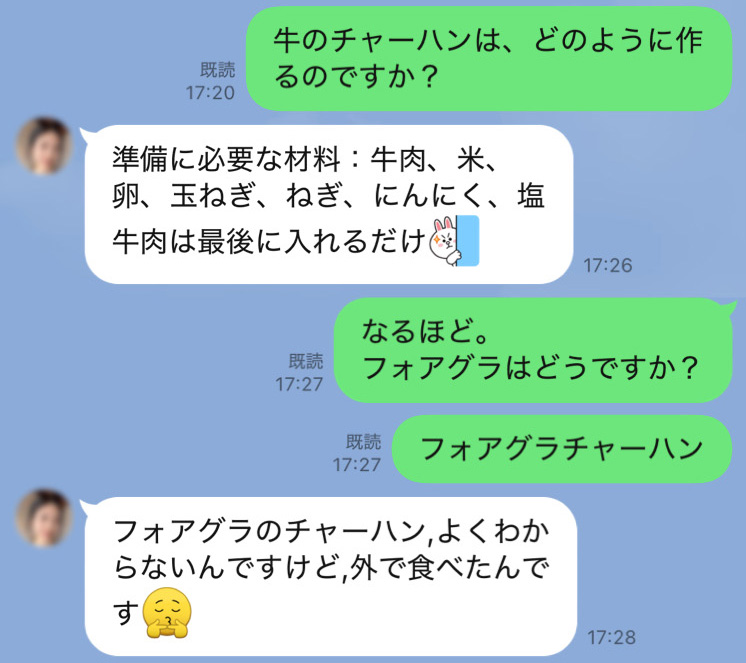Open sender's avatar beside the 17:28 foie gras reply
Image resolution: width=746 pixels, height=663 pixels.
click(44, 518)
